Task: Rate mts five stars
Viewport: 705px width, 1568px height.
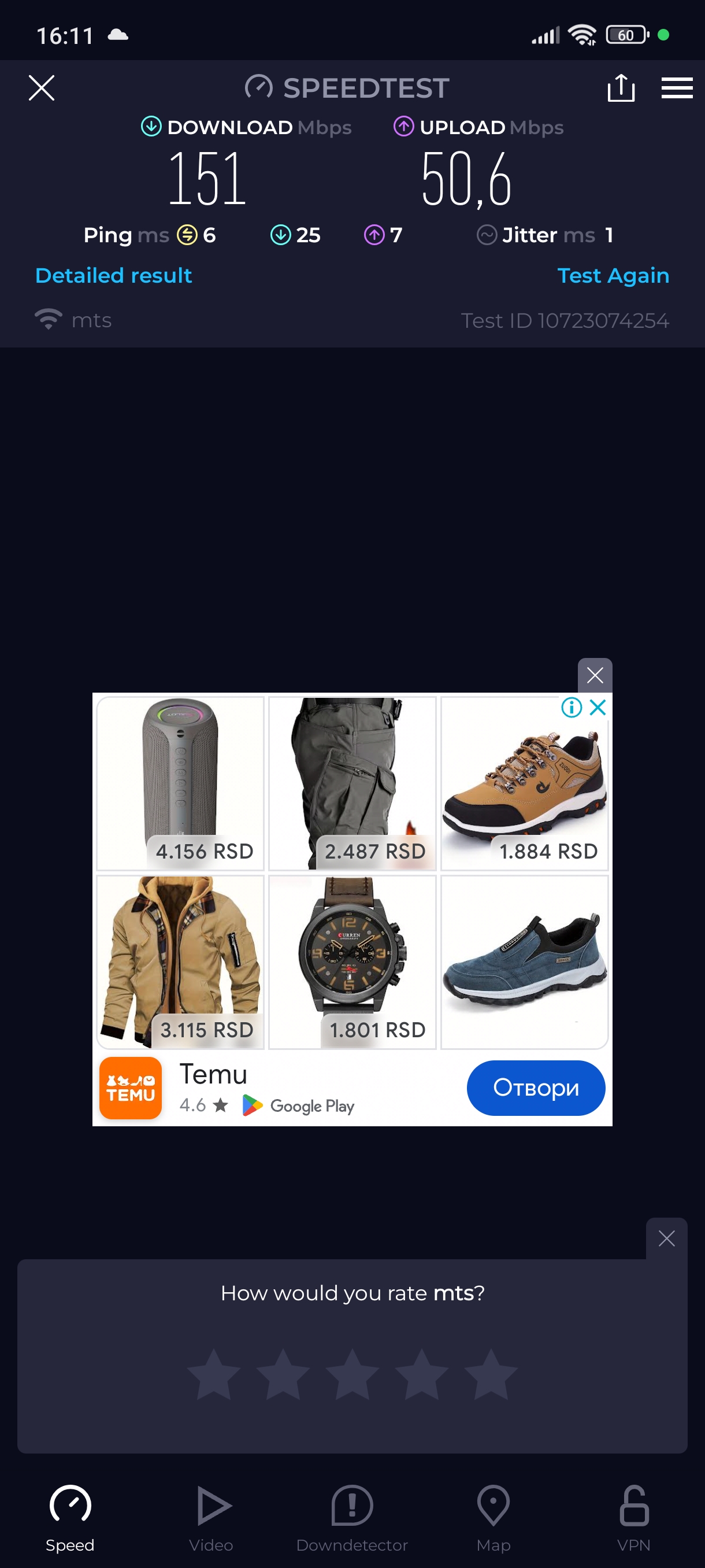Action: click(491, 1374)
